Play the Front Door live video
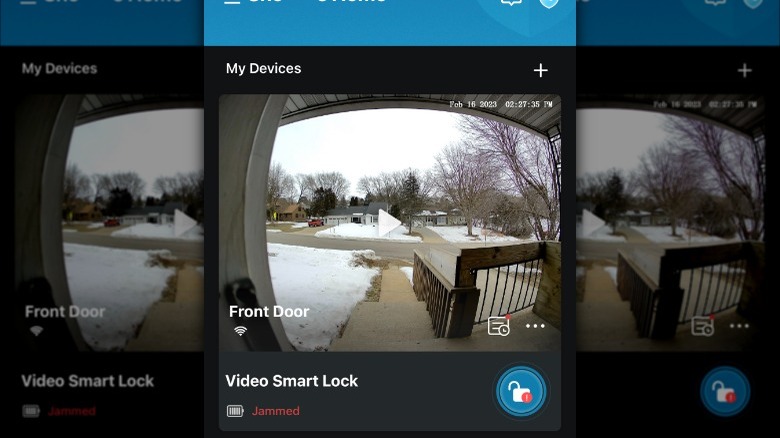The width and height of the screenshot is (780, 438). [x=389, y=223]
